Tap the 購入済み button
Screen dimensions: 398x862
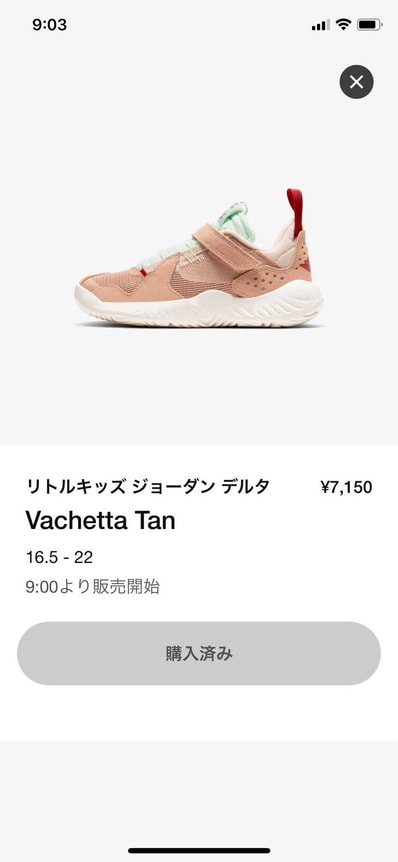pos(199,653)
